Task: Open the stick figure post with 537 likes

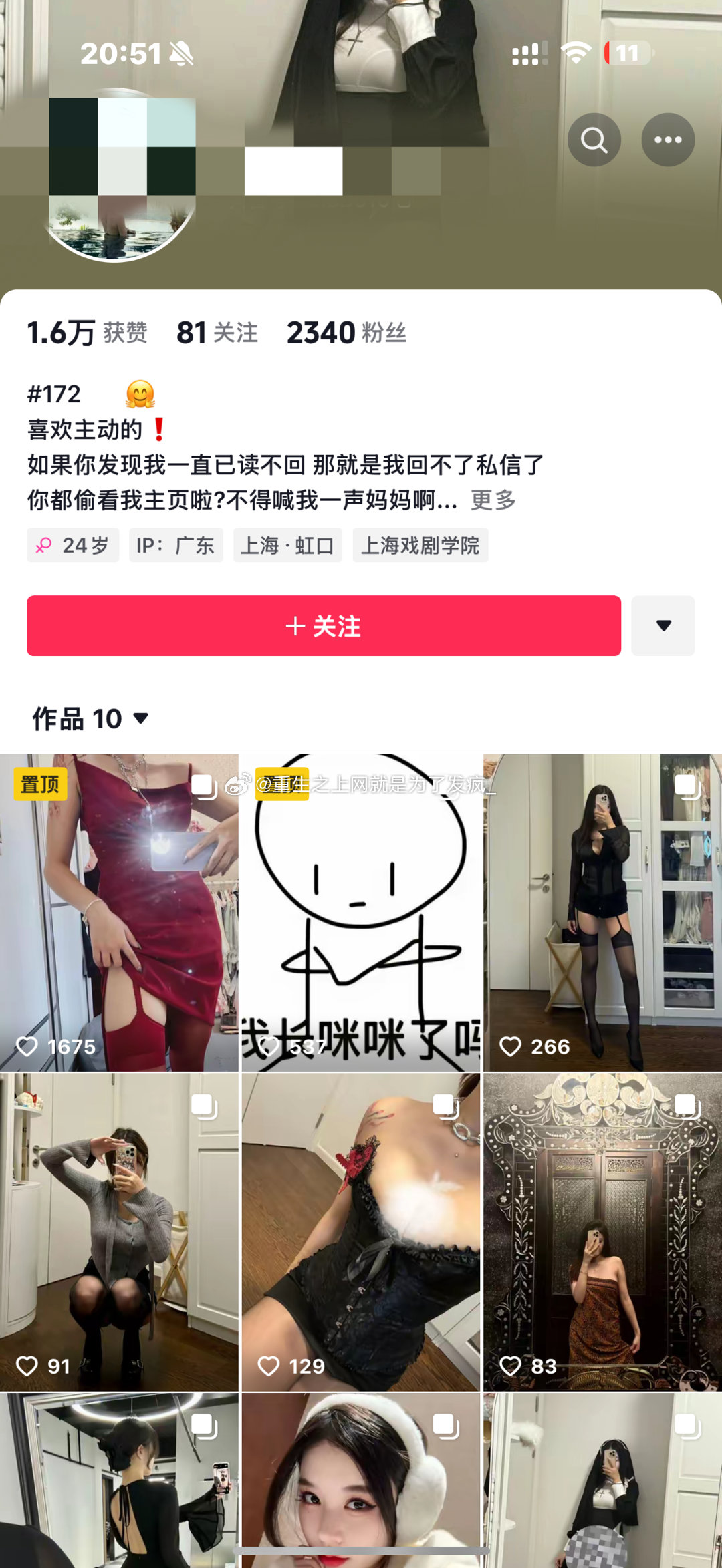Action: tap(361, 912)
